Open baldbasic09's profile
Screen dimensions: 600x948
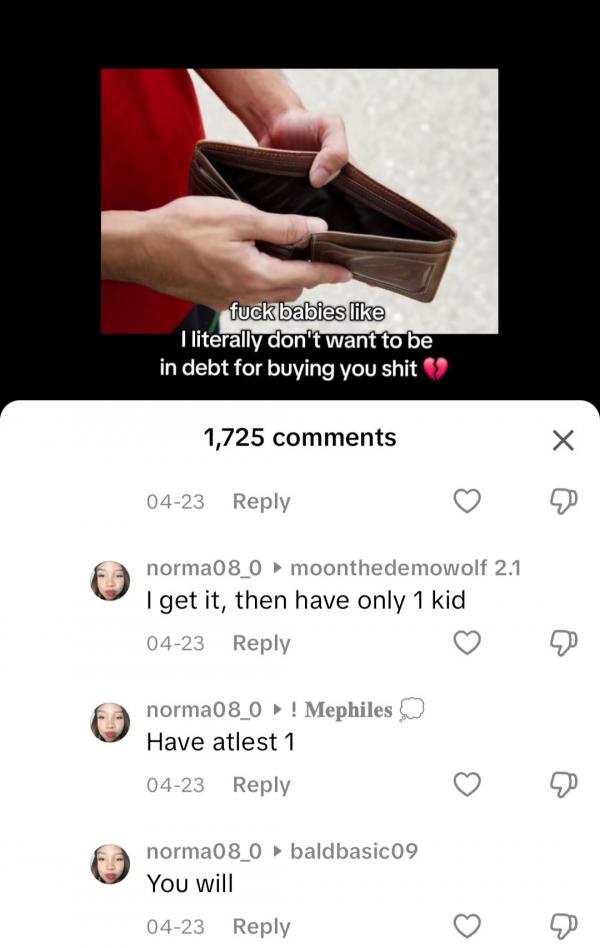coord(353,851)
